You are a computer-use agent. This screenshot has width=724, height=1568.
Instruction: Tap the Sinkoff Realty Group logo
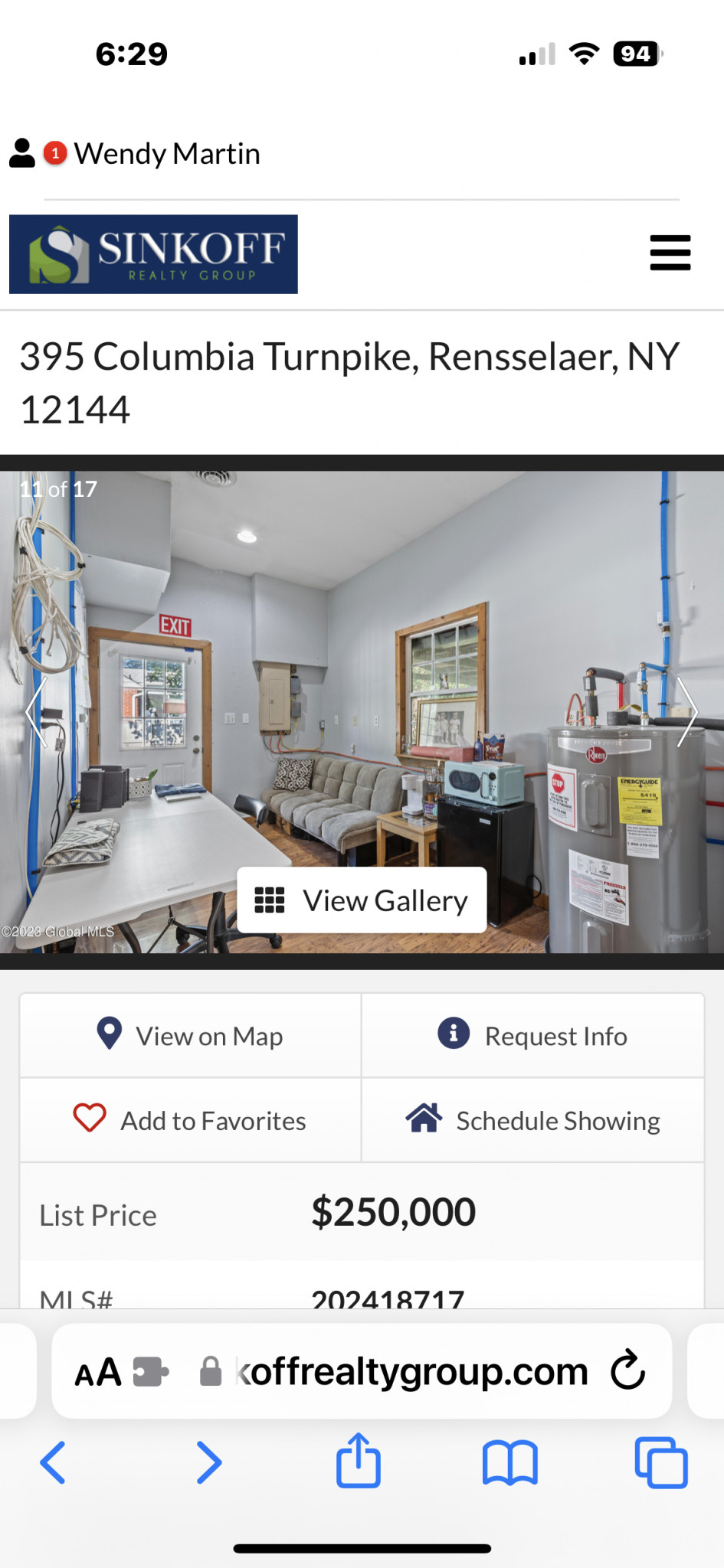(x=153, y=254)
